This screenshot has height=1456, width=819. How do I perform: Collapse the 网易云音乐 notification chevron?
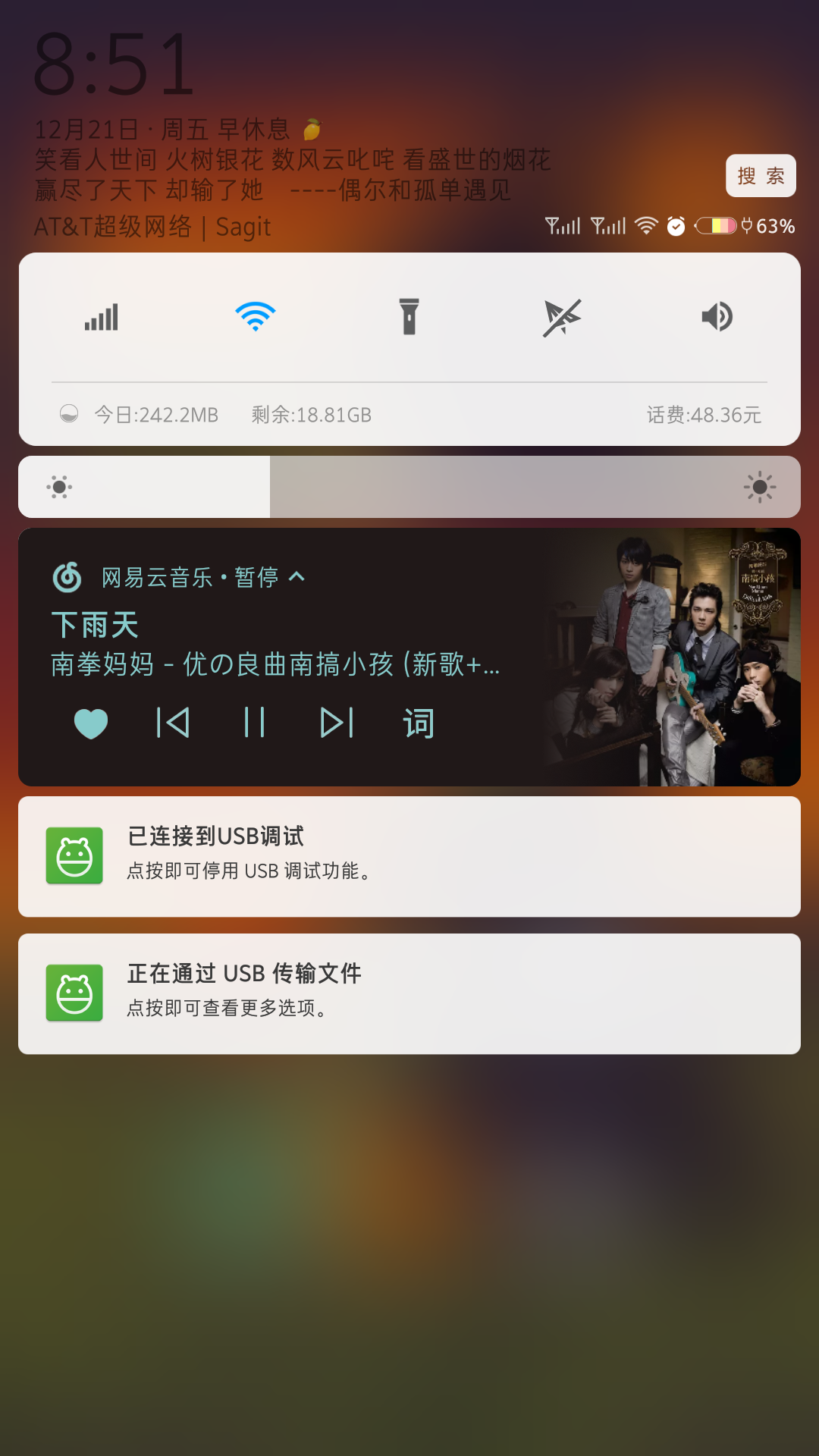(x=297, y=577)
